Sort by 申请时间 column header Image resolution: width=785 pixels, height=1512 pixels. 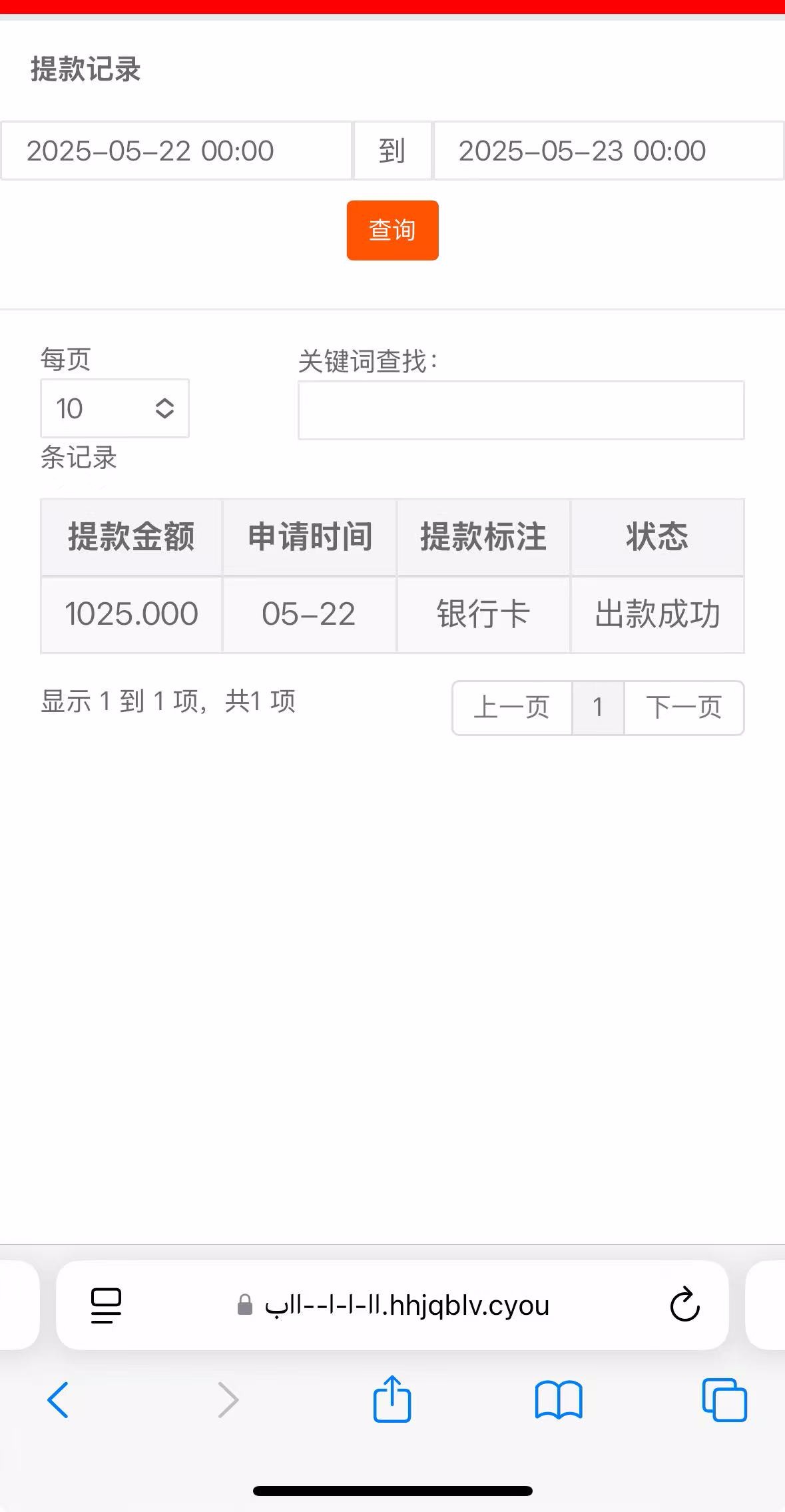[x=310, y=537]
